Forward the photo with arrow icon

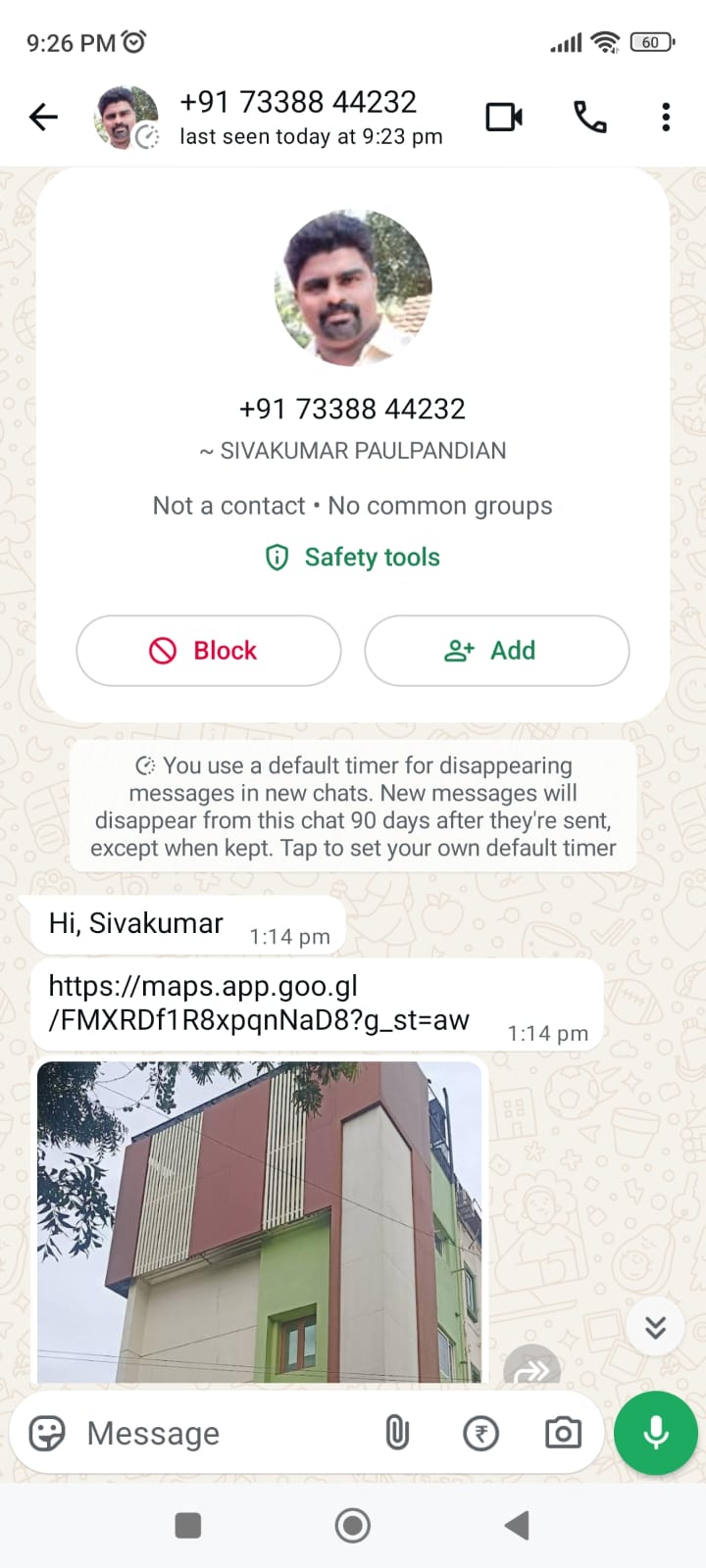point(531,1369)
